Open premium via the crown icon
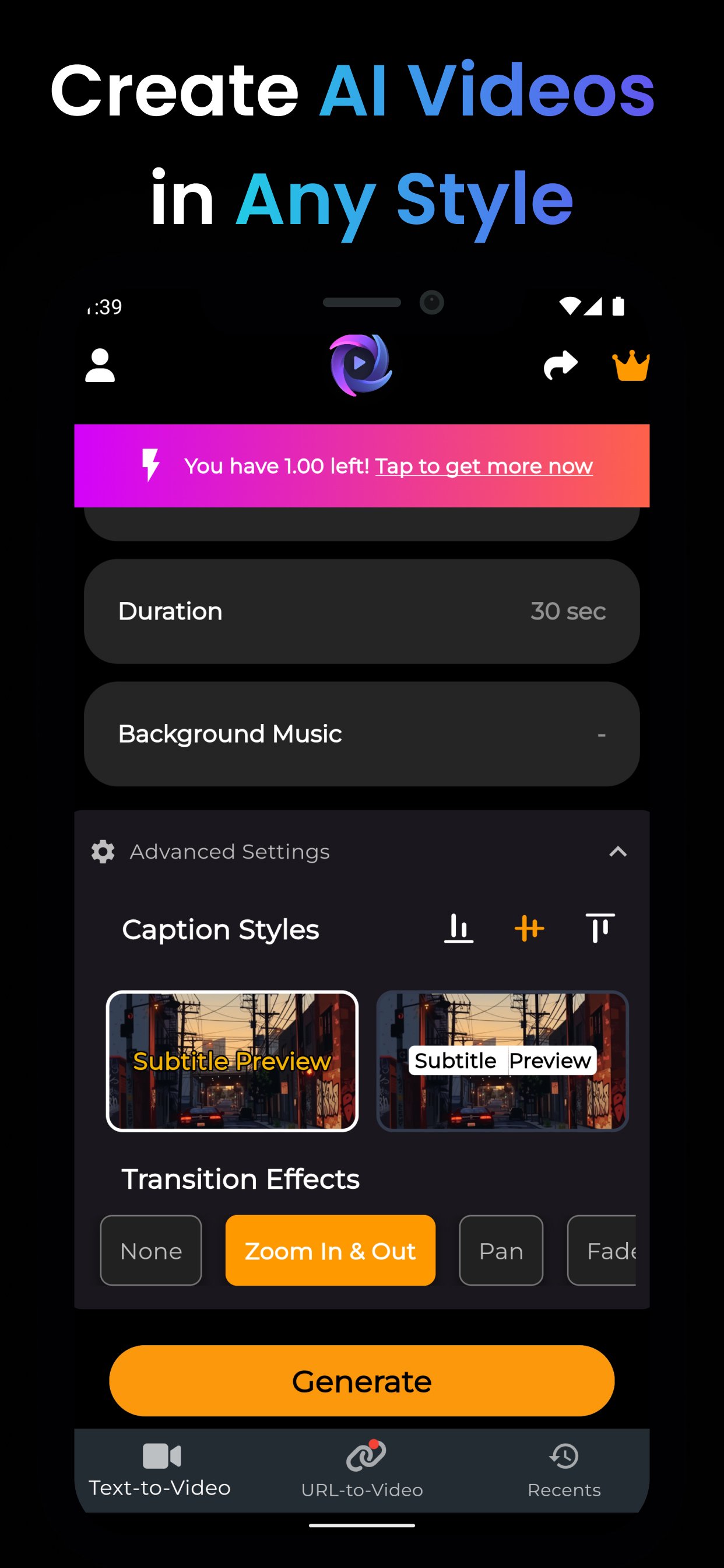Viewport: 724px width, 1568px height. [631, 363]
